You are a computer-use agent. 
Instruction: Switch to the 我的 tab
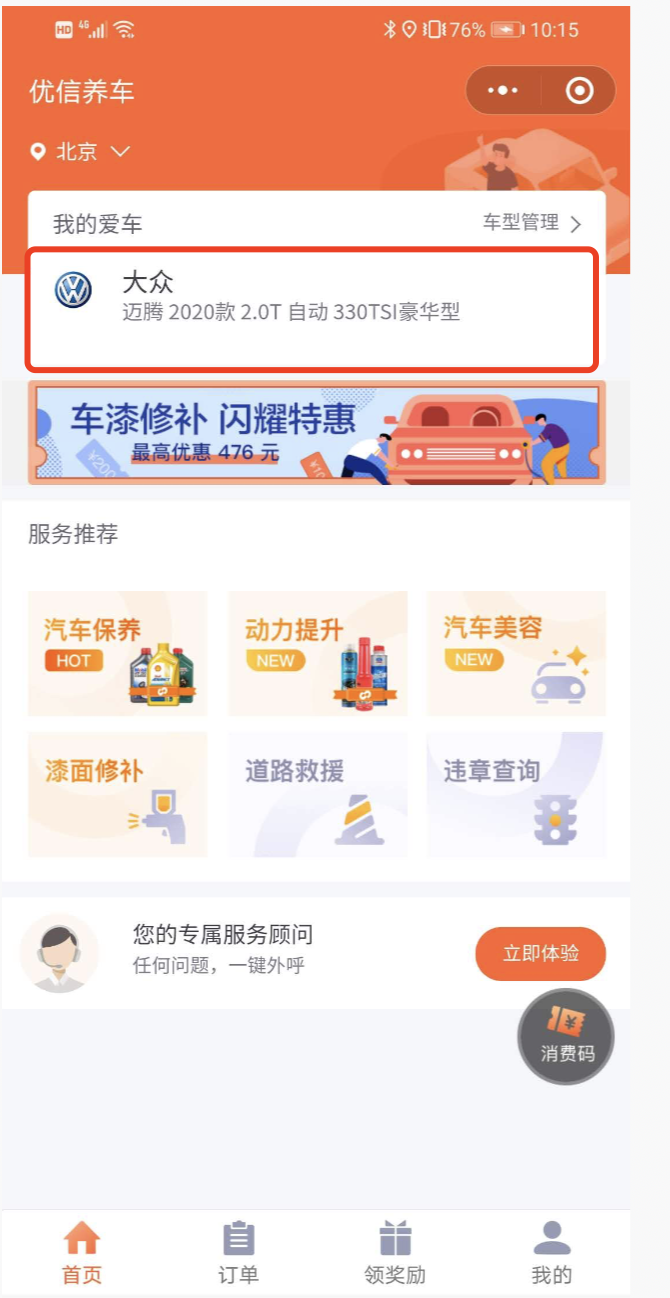(551, 1251)
